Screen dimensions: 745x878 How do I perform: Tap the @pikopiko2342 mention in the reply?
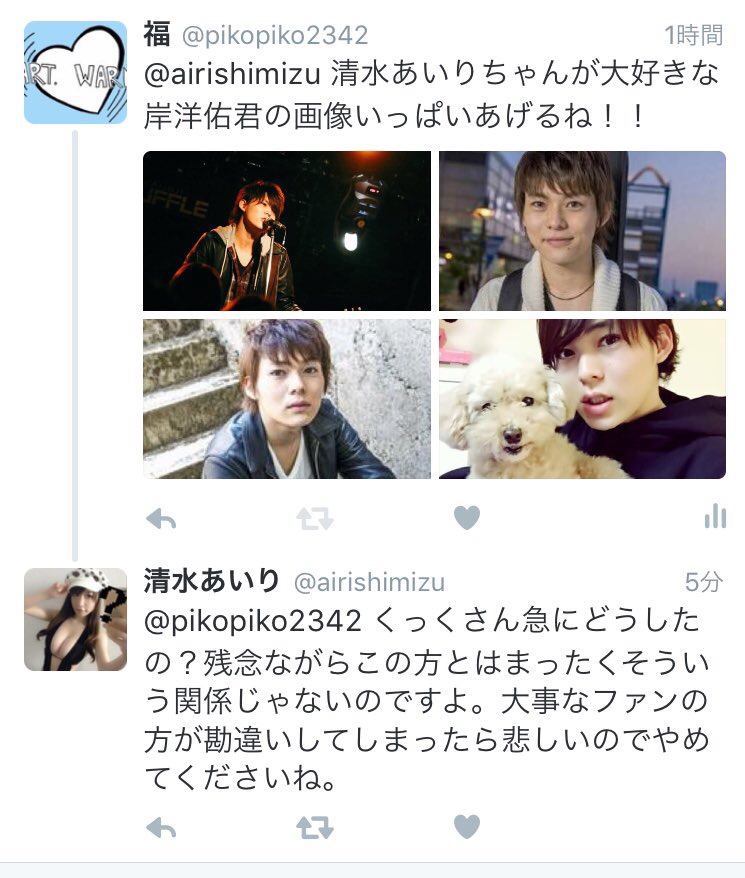(252, 621)
